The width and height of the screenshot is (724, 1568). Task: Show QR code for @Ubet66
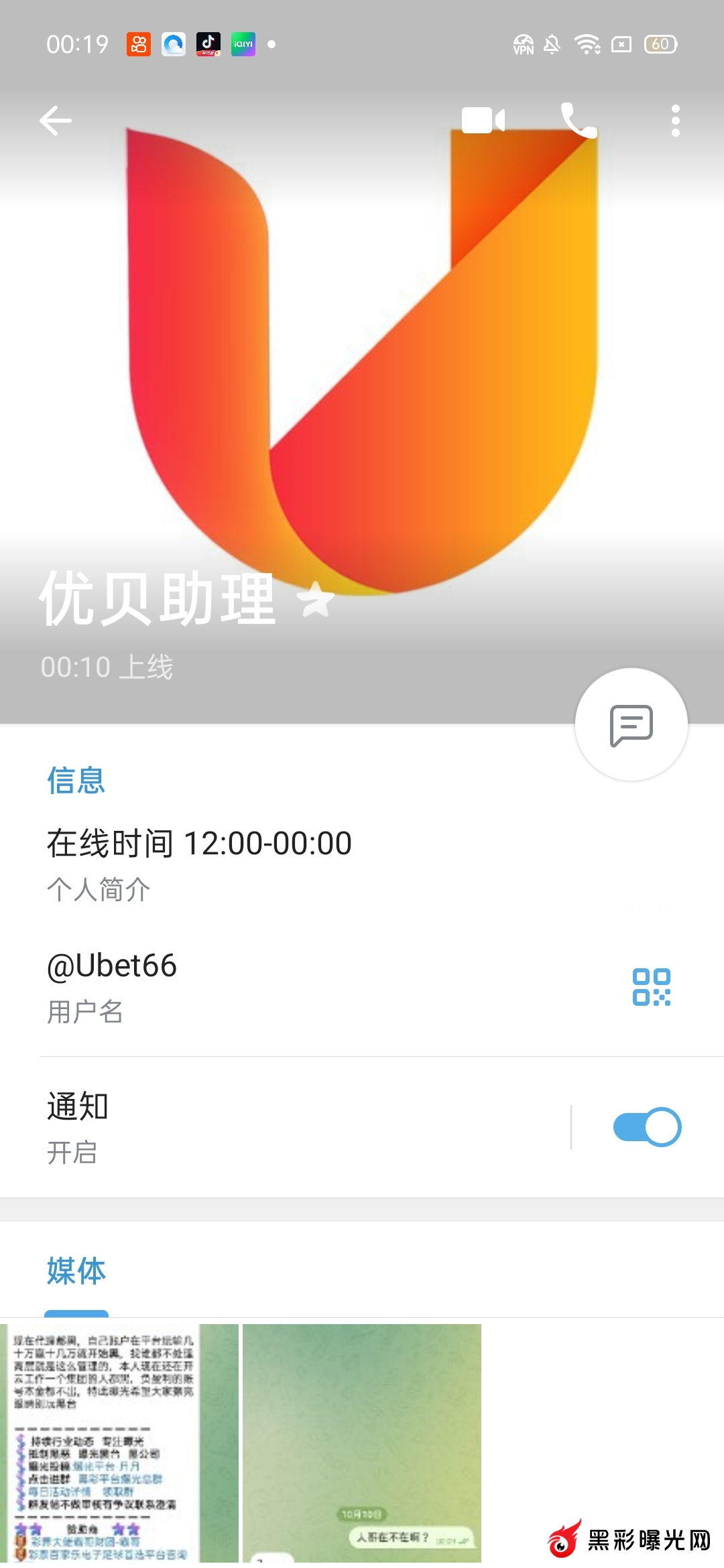click(x=651, y=987)
